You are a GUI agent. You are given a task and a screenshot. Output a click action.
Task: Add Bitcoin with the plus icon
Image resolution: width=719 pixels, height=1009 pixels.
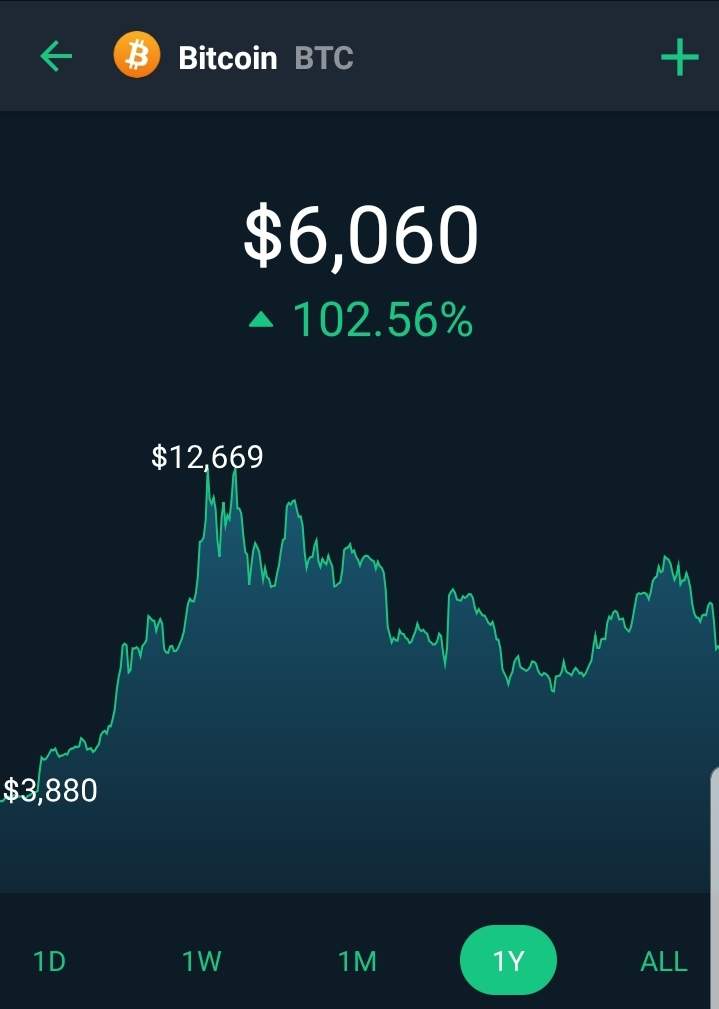(679, 58)
